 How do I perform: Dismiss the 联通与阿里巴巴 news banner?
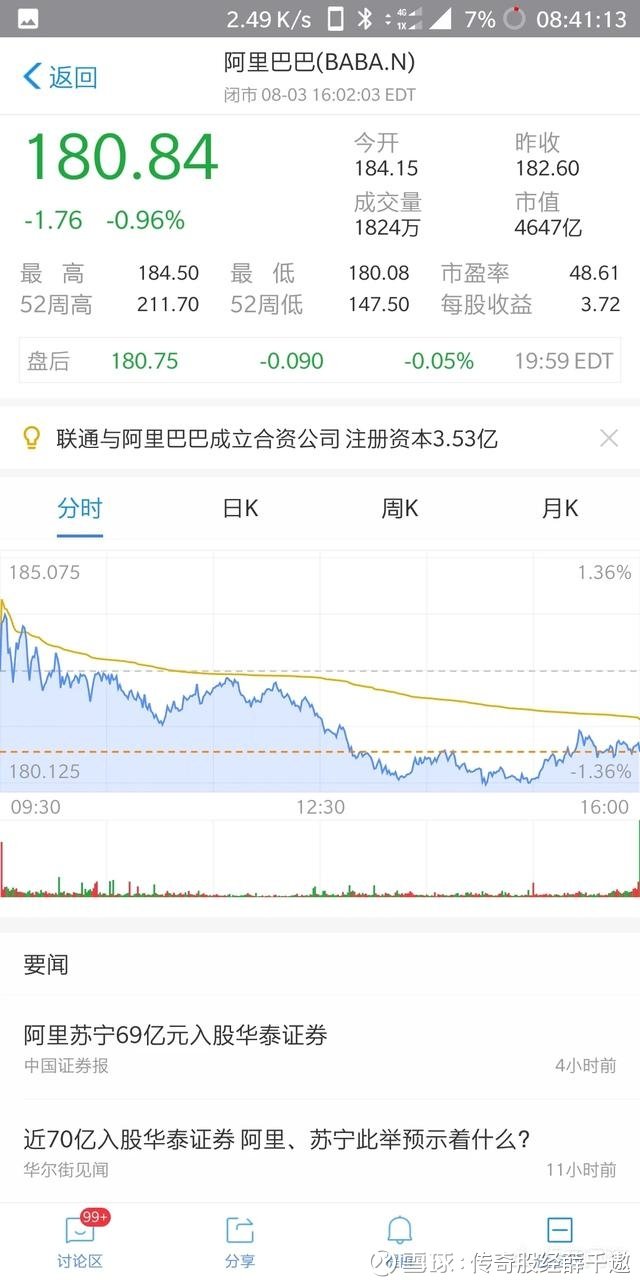609,437
